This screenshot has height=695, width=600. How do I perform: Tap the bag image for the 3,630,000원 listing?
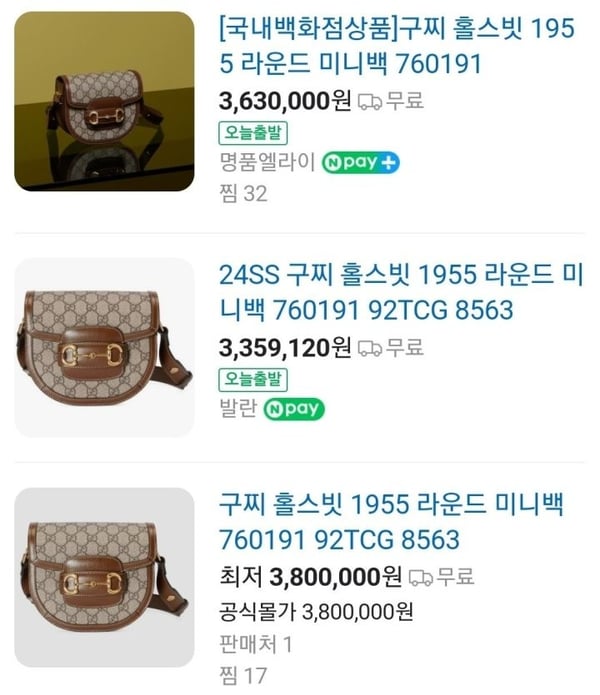point(104,101)
